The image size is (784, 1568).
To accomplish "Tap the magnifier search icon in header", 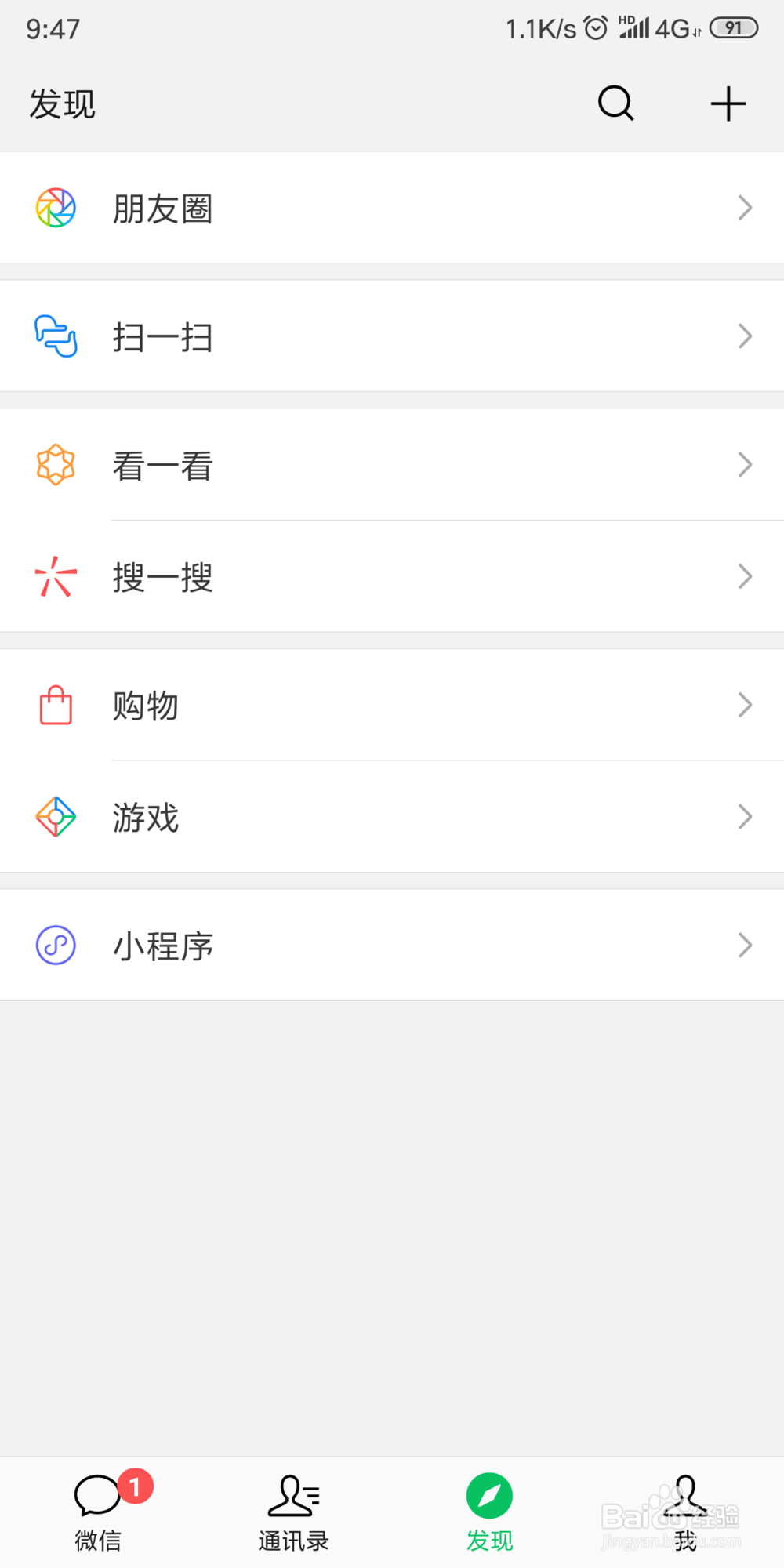I will pyautogui.click(x=615, y=103).
